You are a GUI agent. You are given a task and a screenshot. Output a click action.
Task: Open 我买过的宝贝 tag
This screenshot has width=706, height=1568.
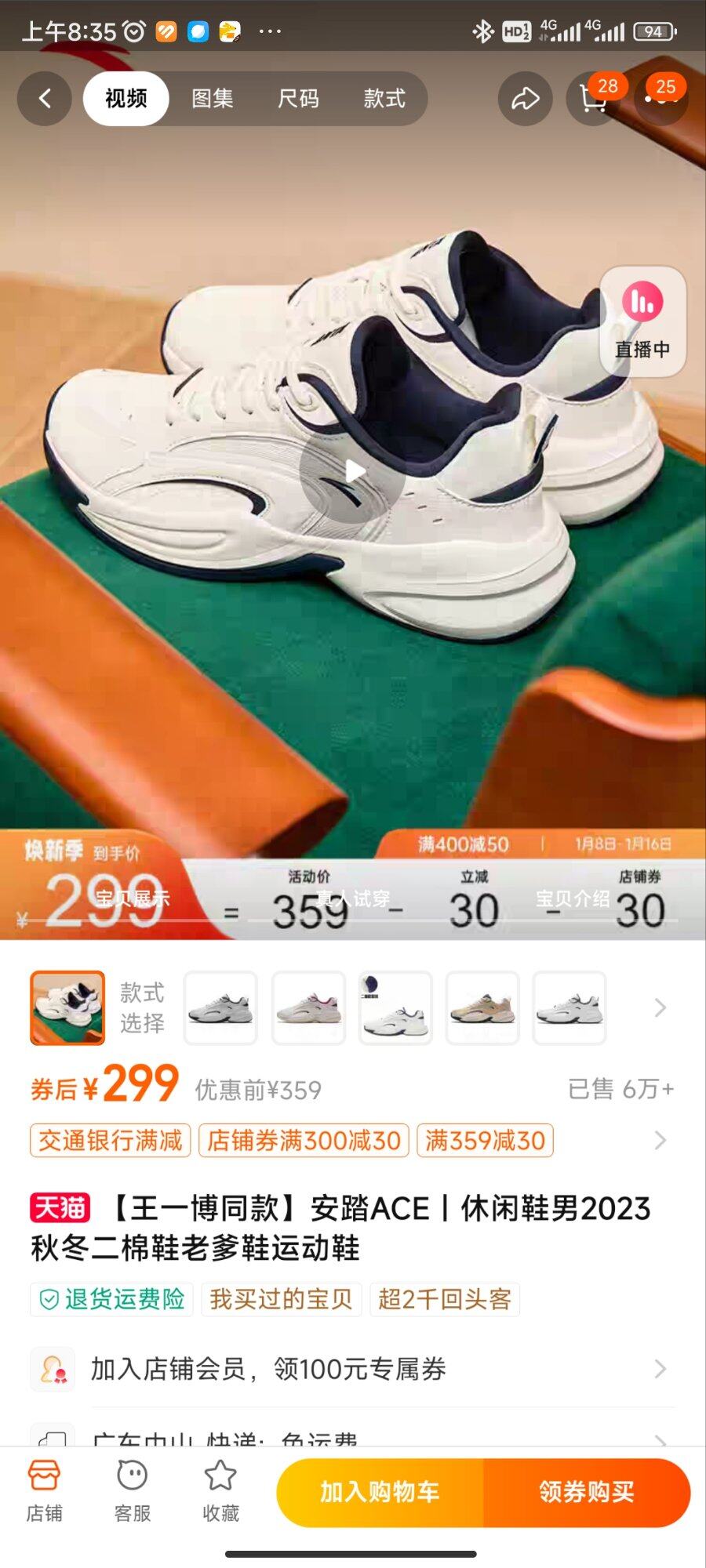[281, 1299]
